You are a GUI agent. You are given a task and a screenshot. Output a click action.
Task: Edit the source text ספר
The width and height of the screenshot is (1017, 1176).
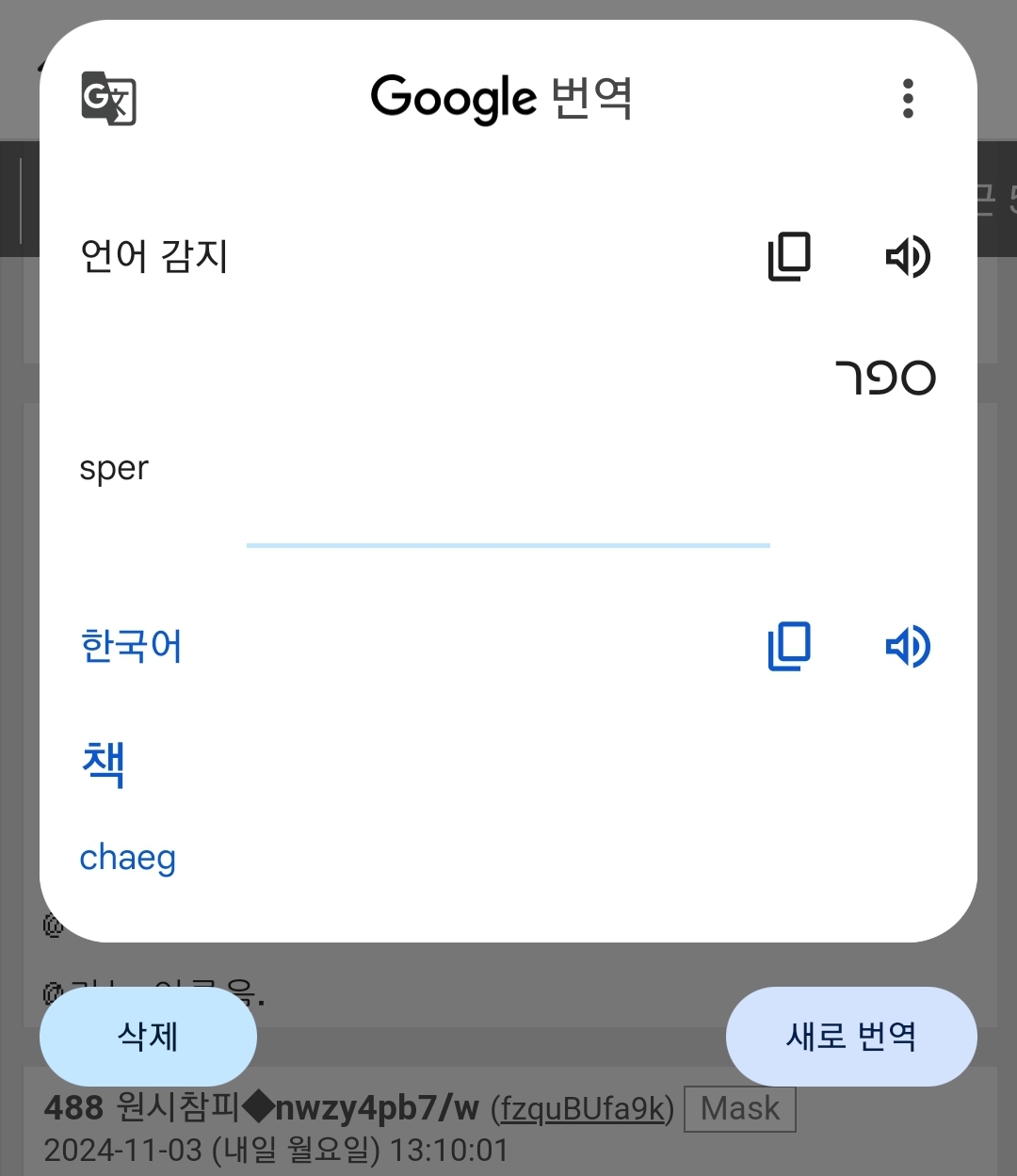coord(884,379)
